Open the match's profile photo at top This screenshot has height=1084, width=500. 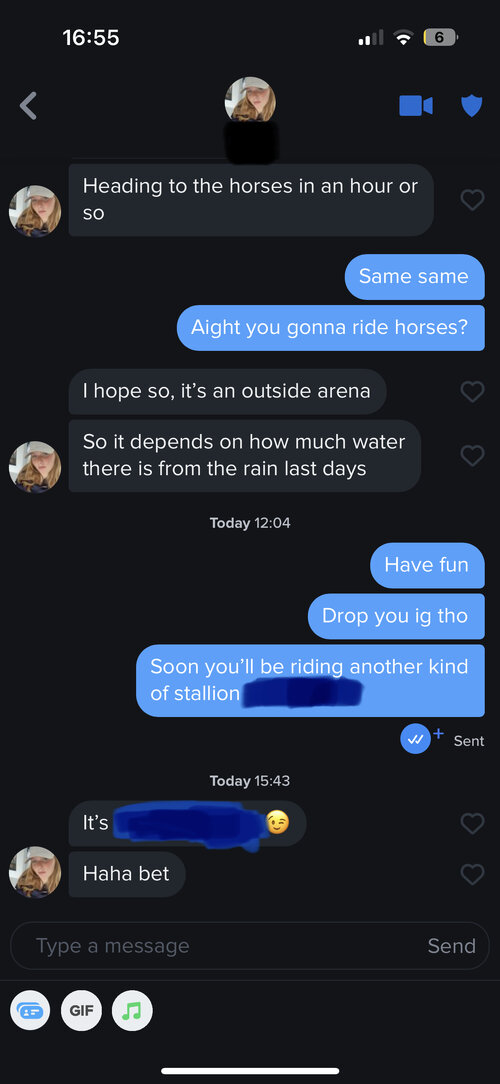pos(250,100)
